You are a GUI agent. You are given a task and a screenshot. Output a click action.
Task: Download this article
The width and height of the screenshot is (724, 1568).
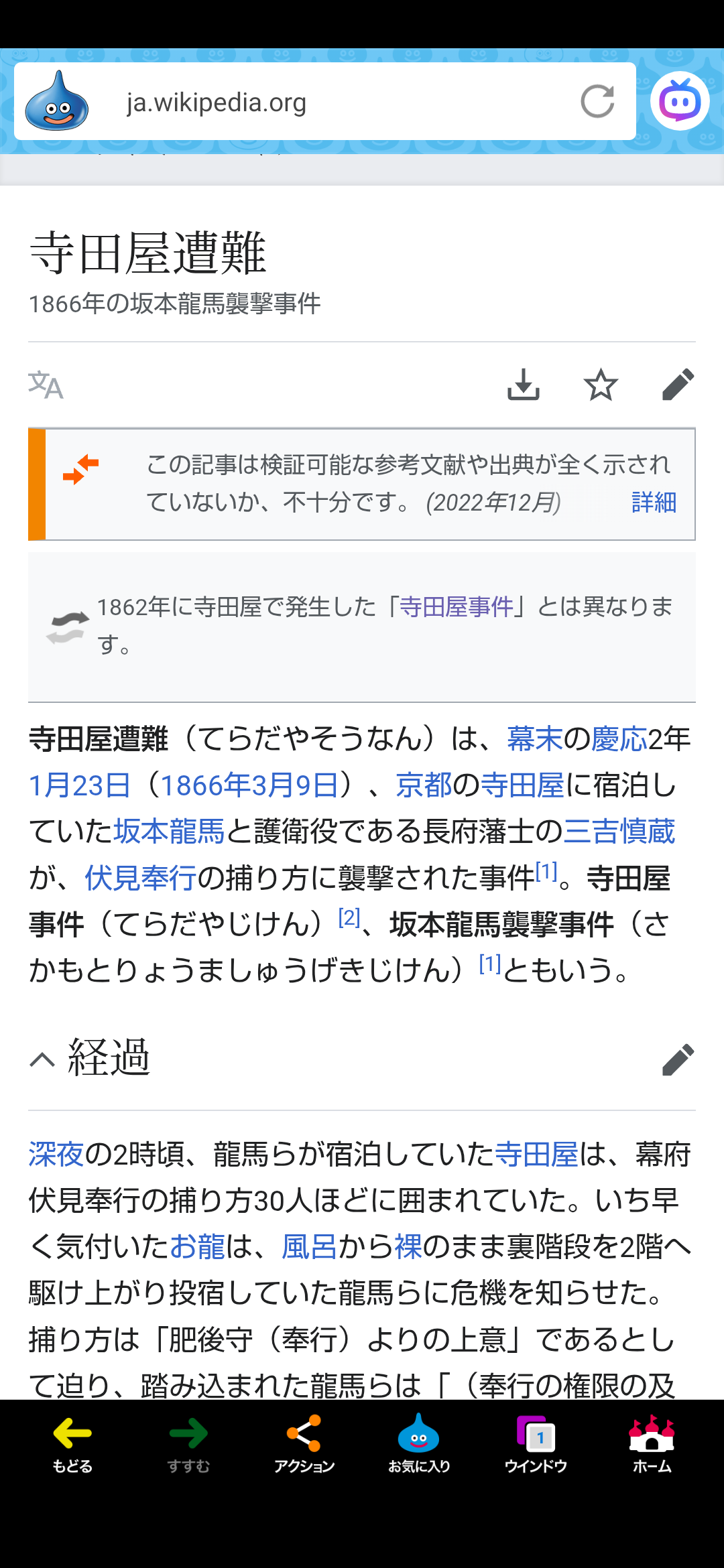point(523,385)
